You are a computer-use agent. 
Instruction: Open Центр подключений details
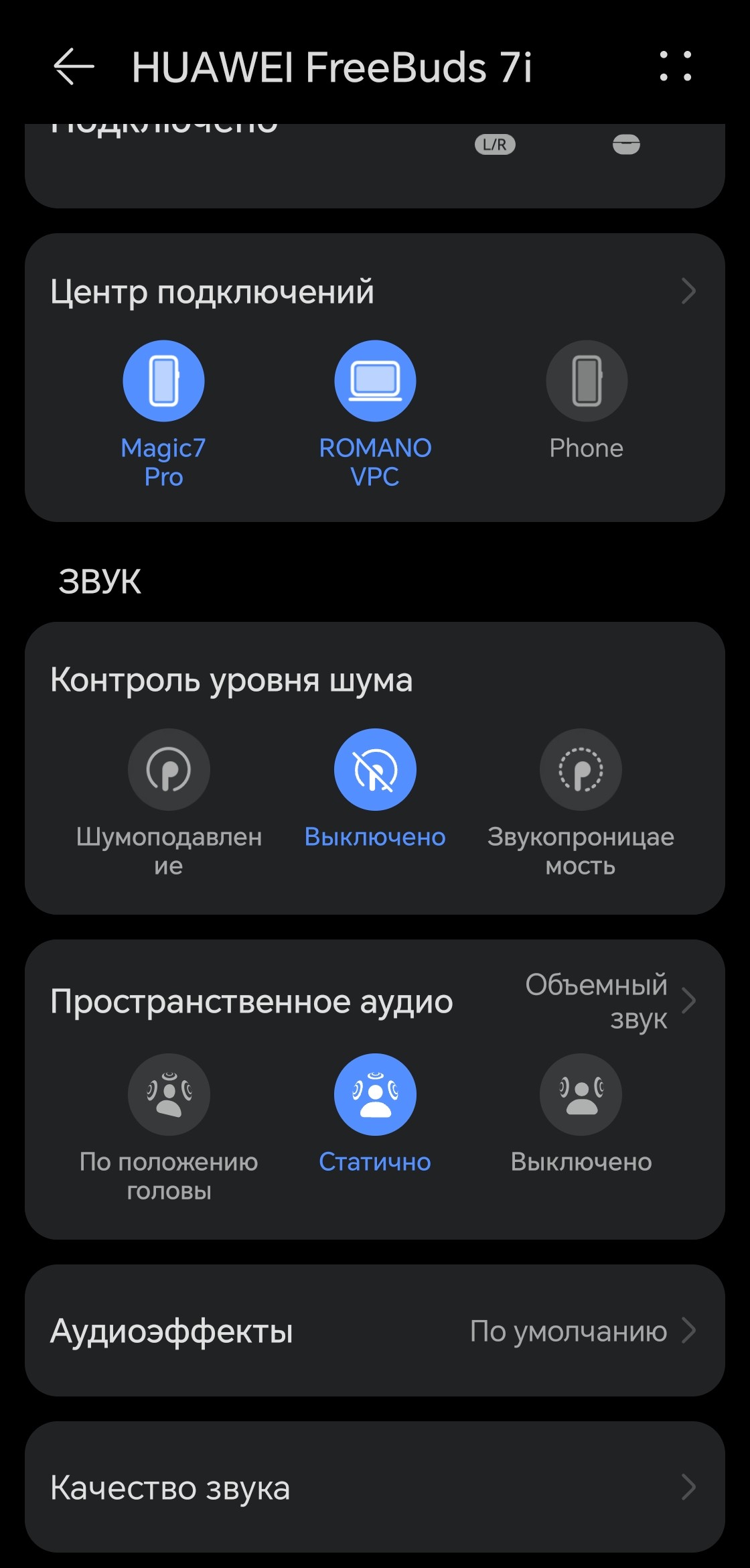[688, 291]
